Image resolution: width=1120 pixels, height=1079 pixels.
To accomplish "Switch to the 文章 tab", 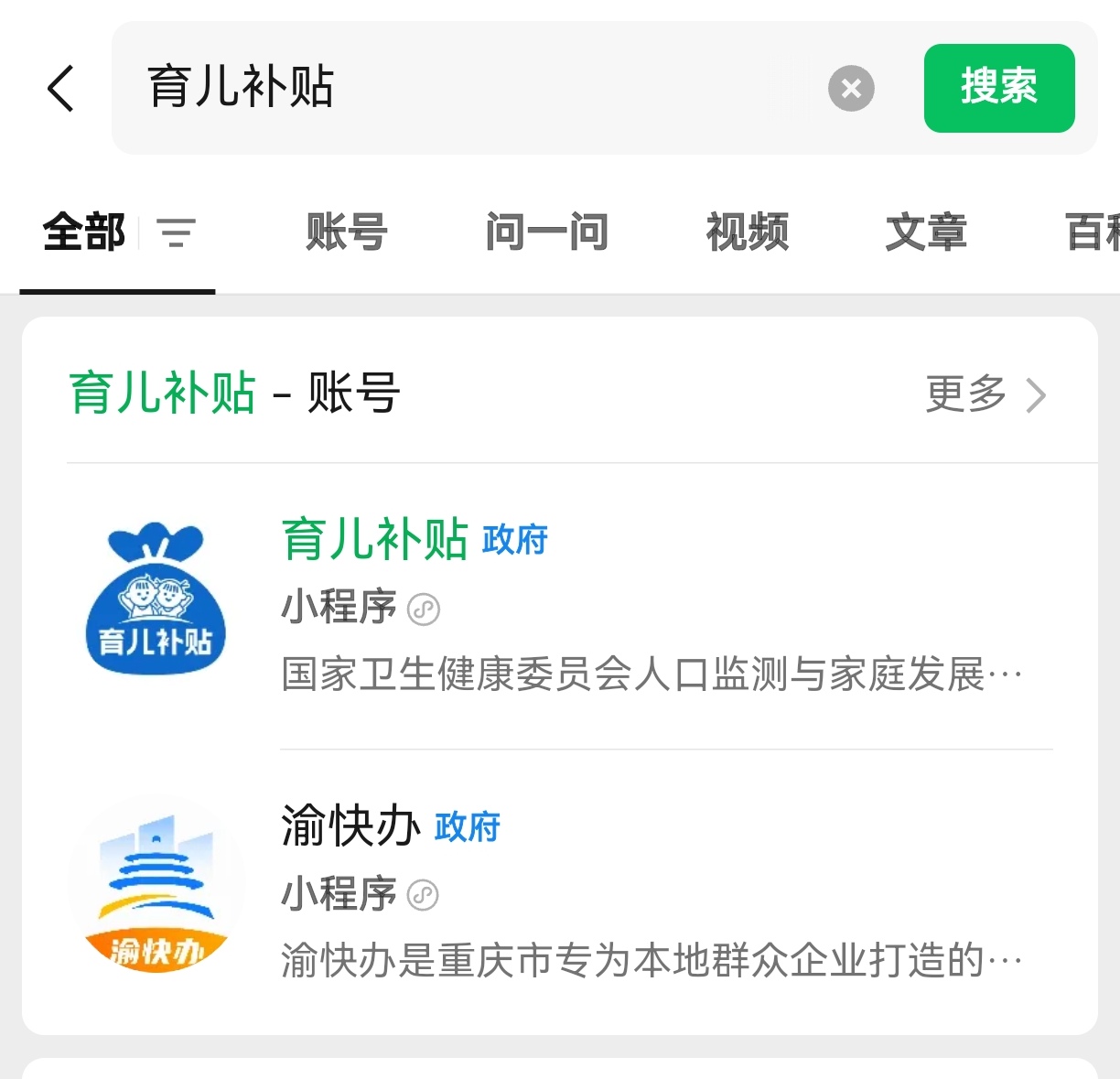I will pyautogui.click(x=925, y=232).
